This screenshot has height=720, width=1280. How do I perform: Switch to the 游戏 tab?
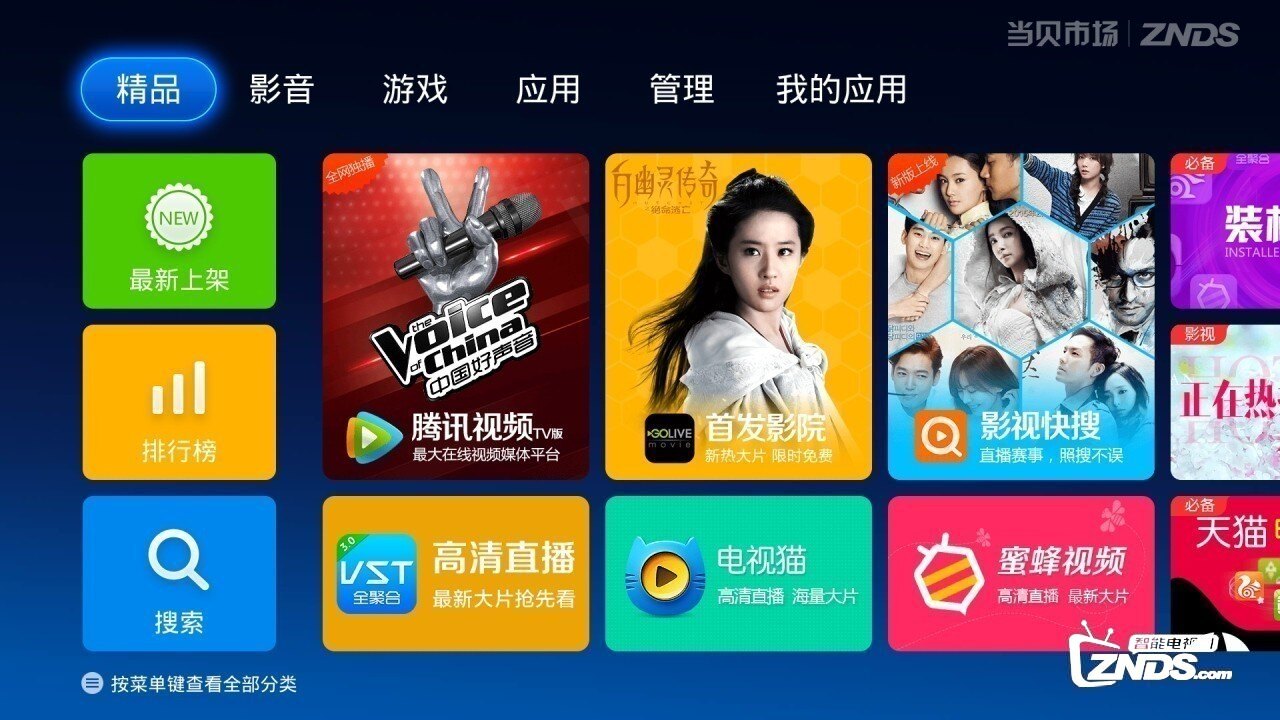click(414, 89)
